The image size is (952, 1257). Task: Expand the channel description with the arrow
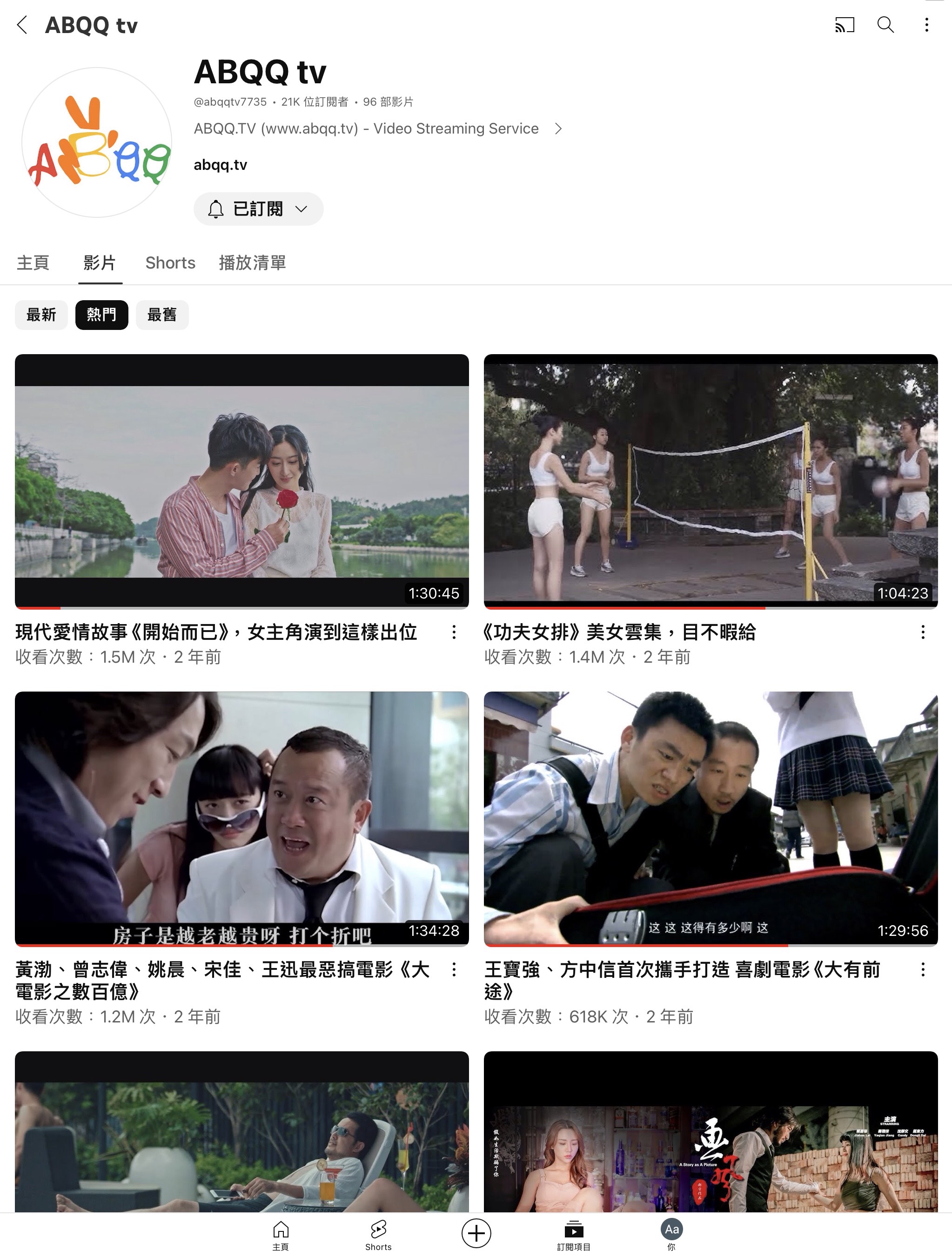559,128
